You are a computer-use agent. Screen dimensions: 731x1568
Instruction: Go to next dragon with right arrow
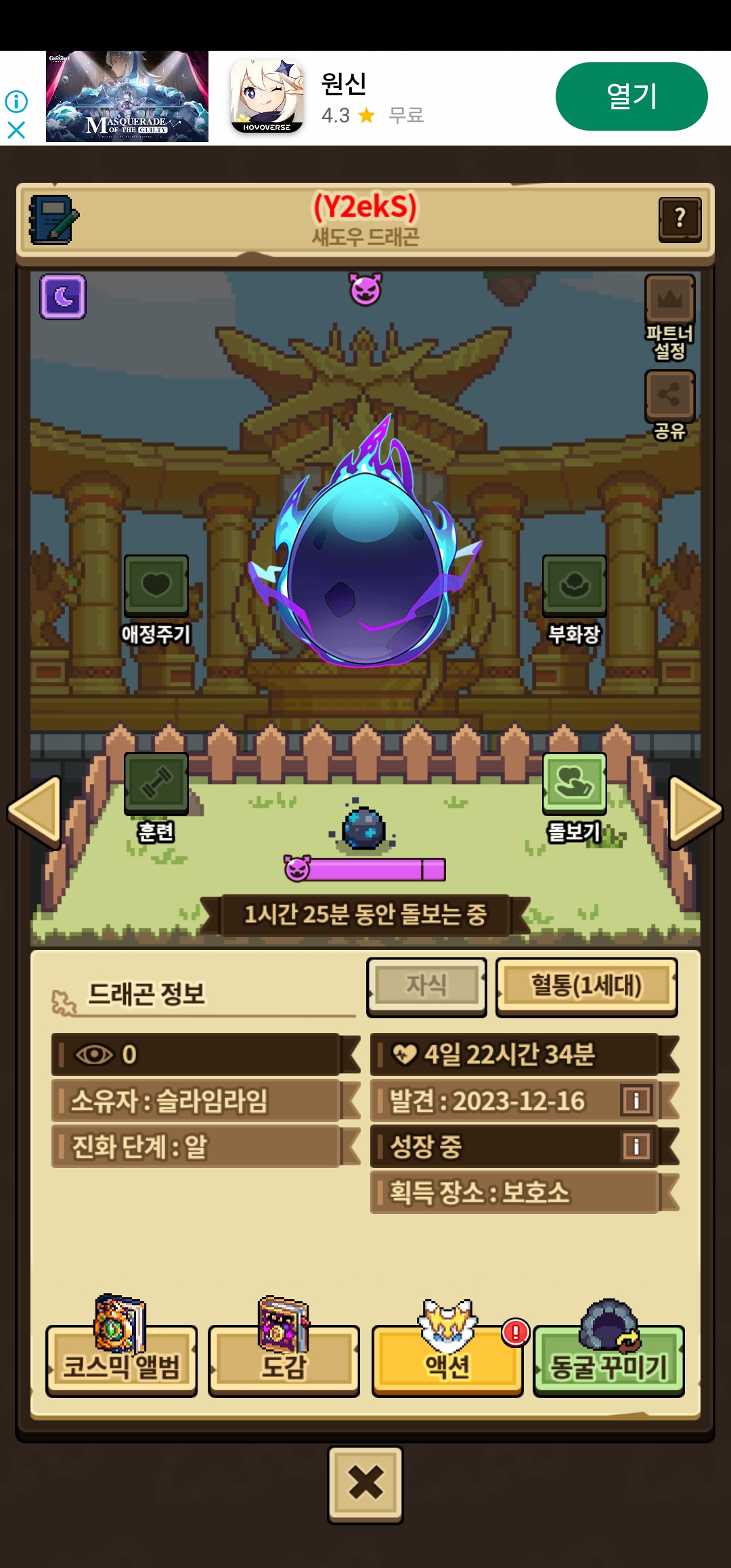pyautogui.click(x=694, y=811)
